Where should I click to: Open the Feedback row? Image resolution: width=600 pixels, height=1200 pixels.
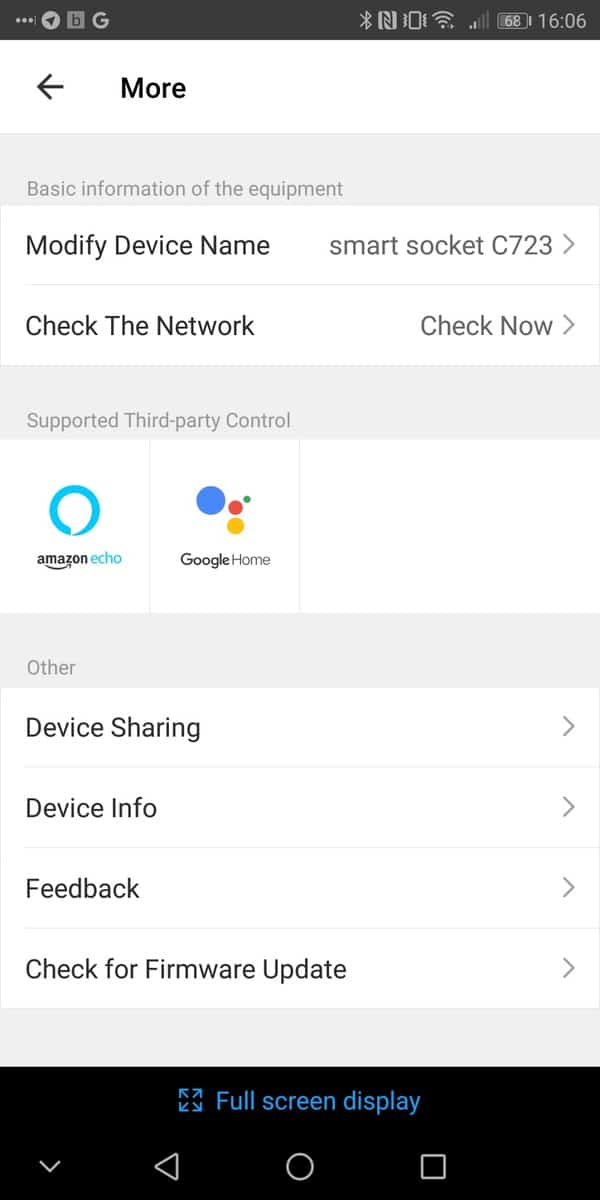pyautogui.click(x=300, y=888)
